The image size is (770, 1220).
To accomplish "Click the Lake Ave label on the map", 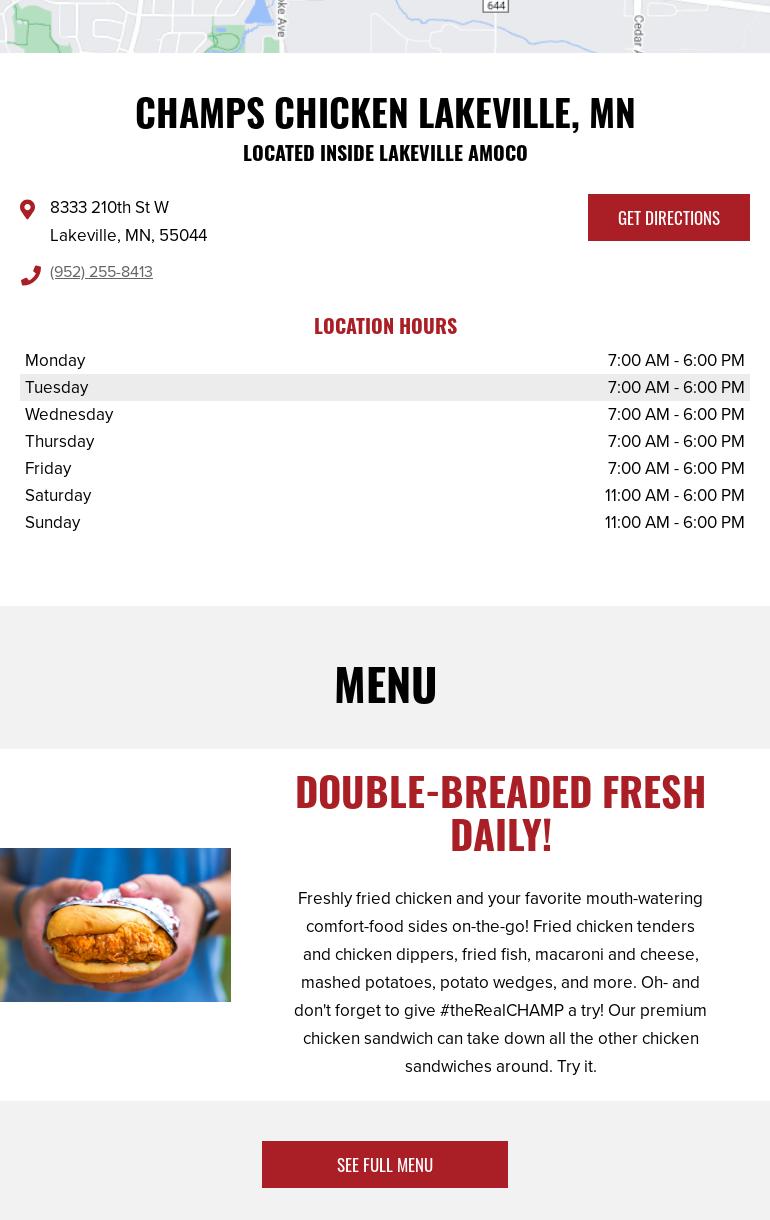I will [281, 20].
